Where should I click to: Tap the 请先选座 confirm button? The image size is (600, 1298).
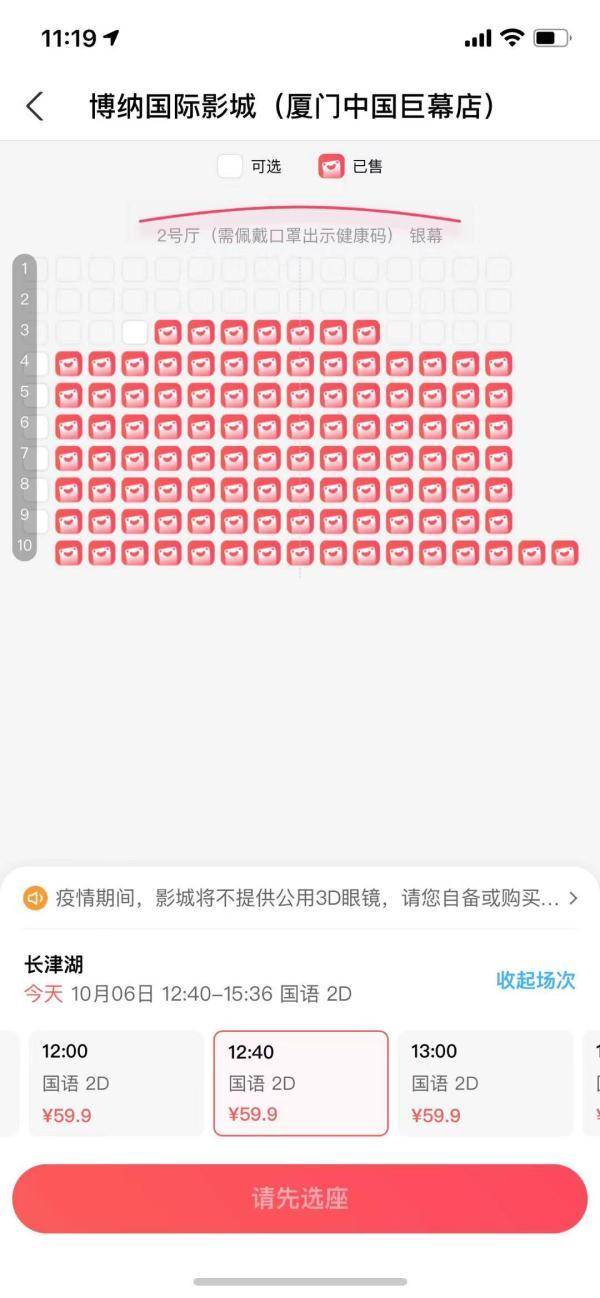point(300,1198)
